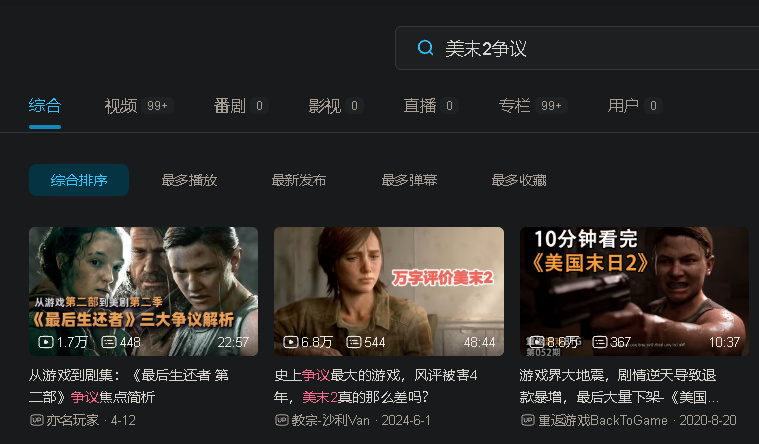Select the 综合排序 sort chip
The width and height of the screenshot is (759, 444).
click(79, 180)
